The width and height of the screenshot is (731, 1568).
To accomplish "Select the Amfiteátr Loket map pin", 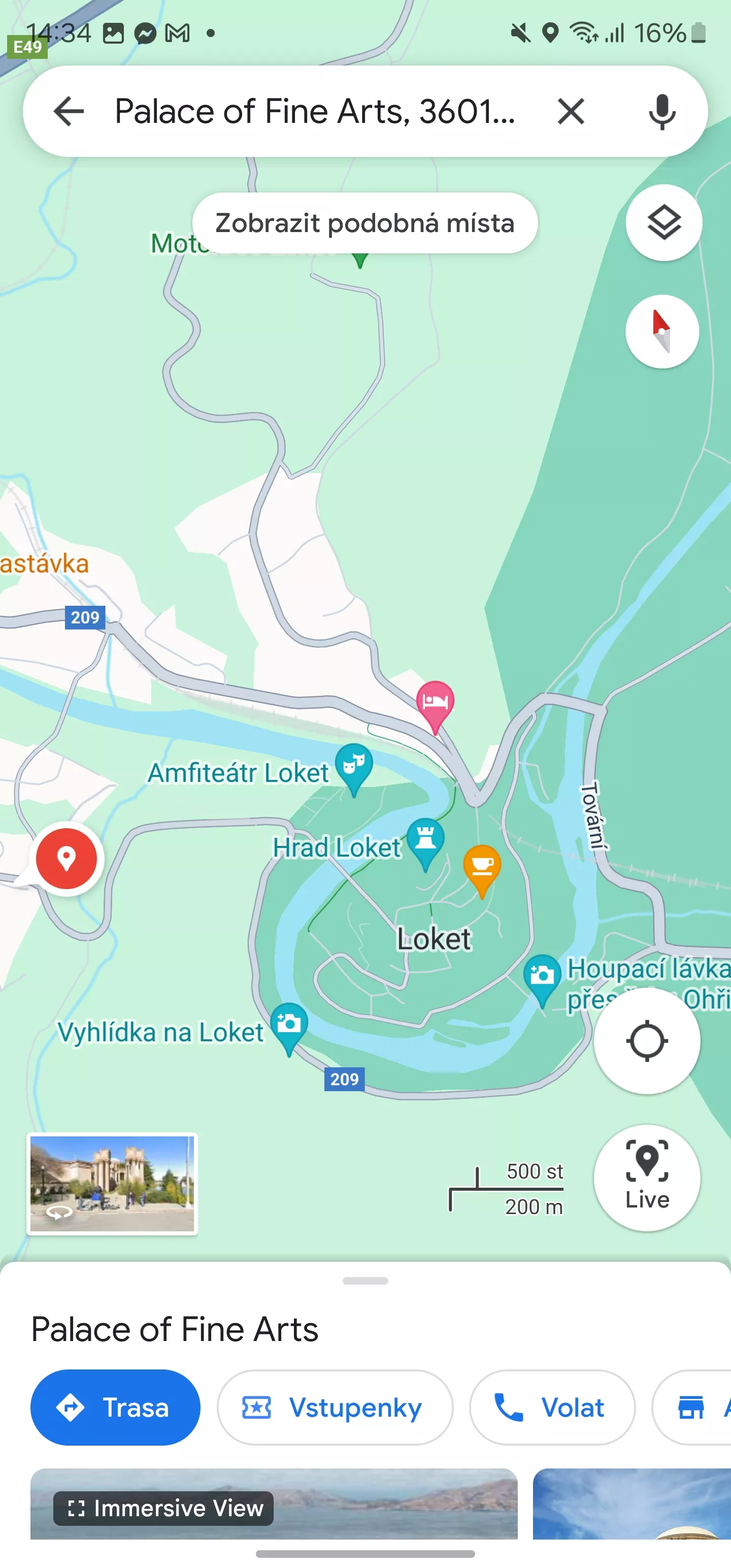I will coord(354,768).
